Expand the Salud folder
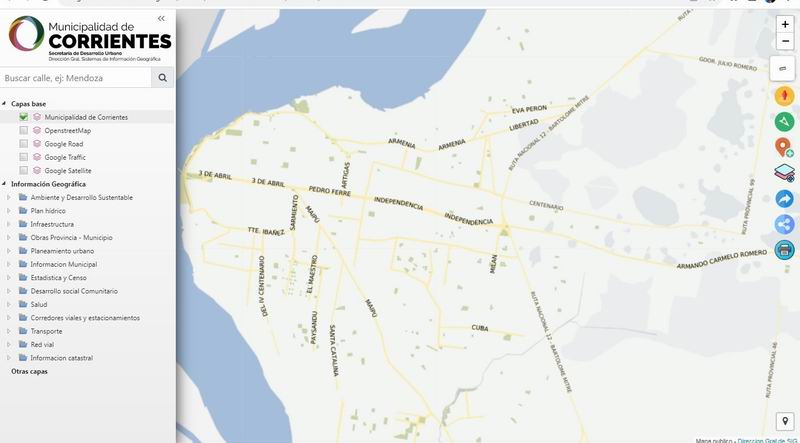 click(x=9, y=304)
